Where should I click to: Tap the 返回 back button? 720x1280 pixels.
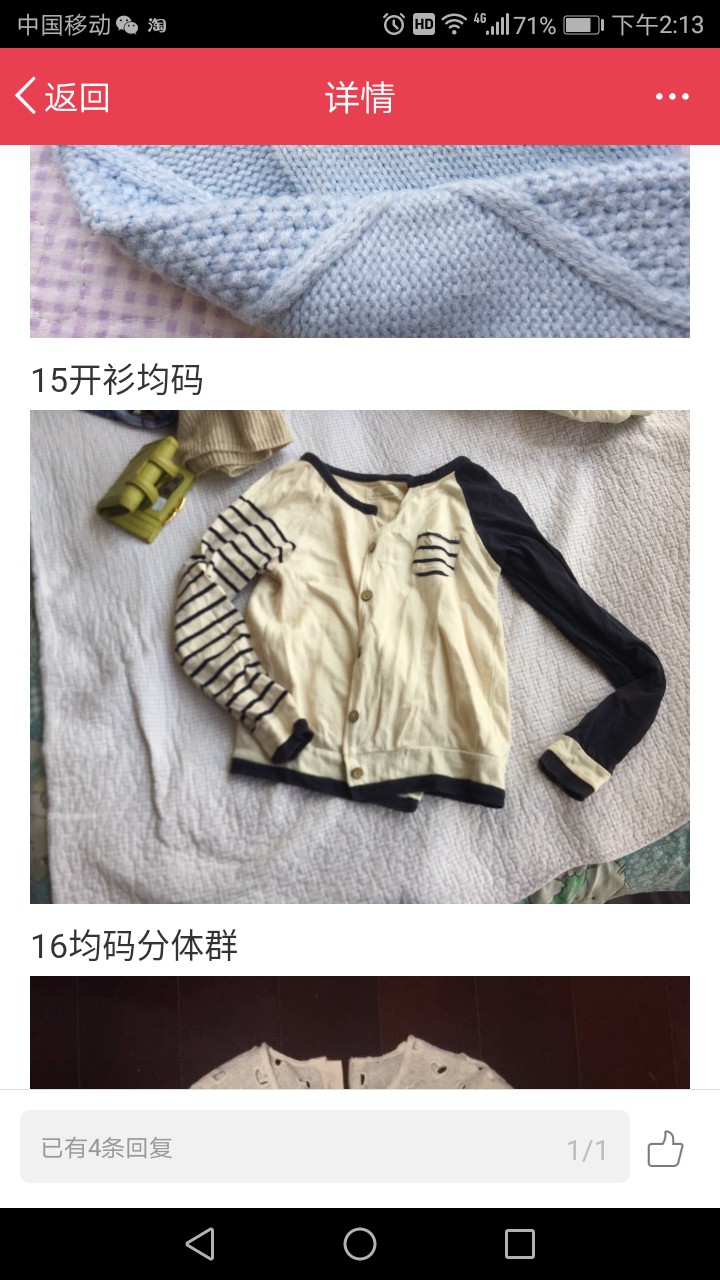coord(62,97)
